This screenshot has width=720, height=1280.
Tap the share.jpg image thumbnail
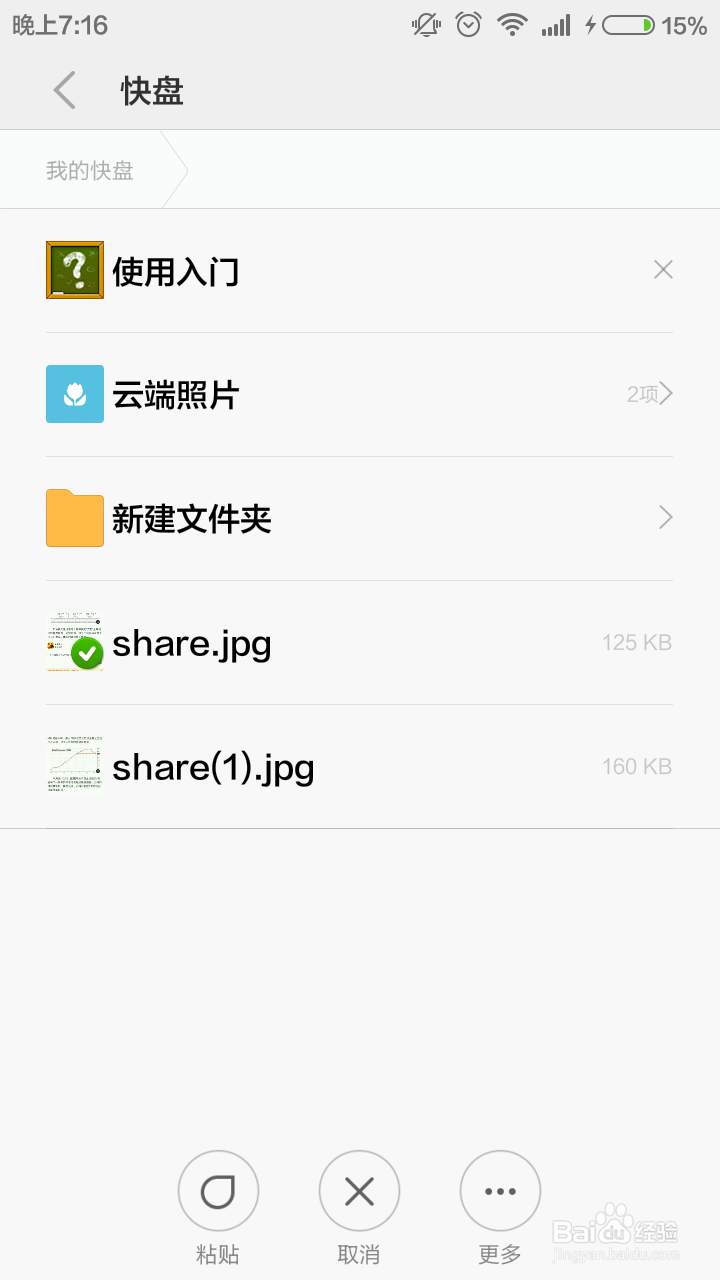74,641
